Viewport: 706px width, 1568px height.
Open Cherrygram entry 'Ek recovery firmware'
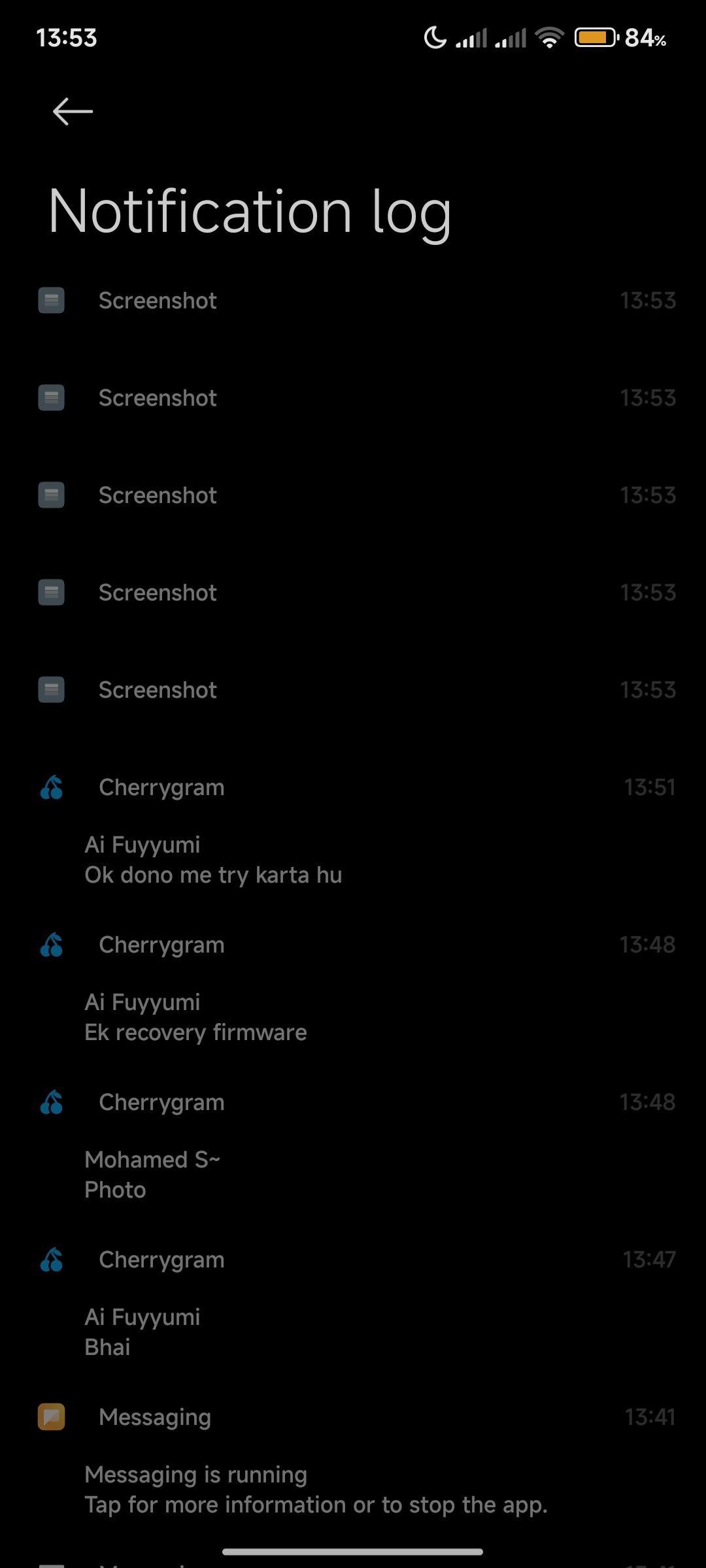(x=353, y=988)
